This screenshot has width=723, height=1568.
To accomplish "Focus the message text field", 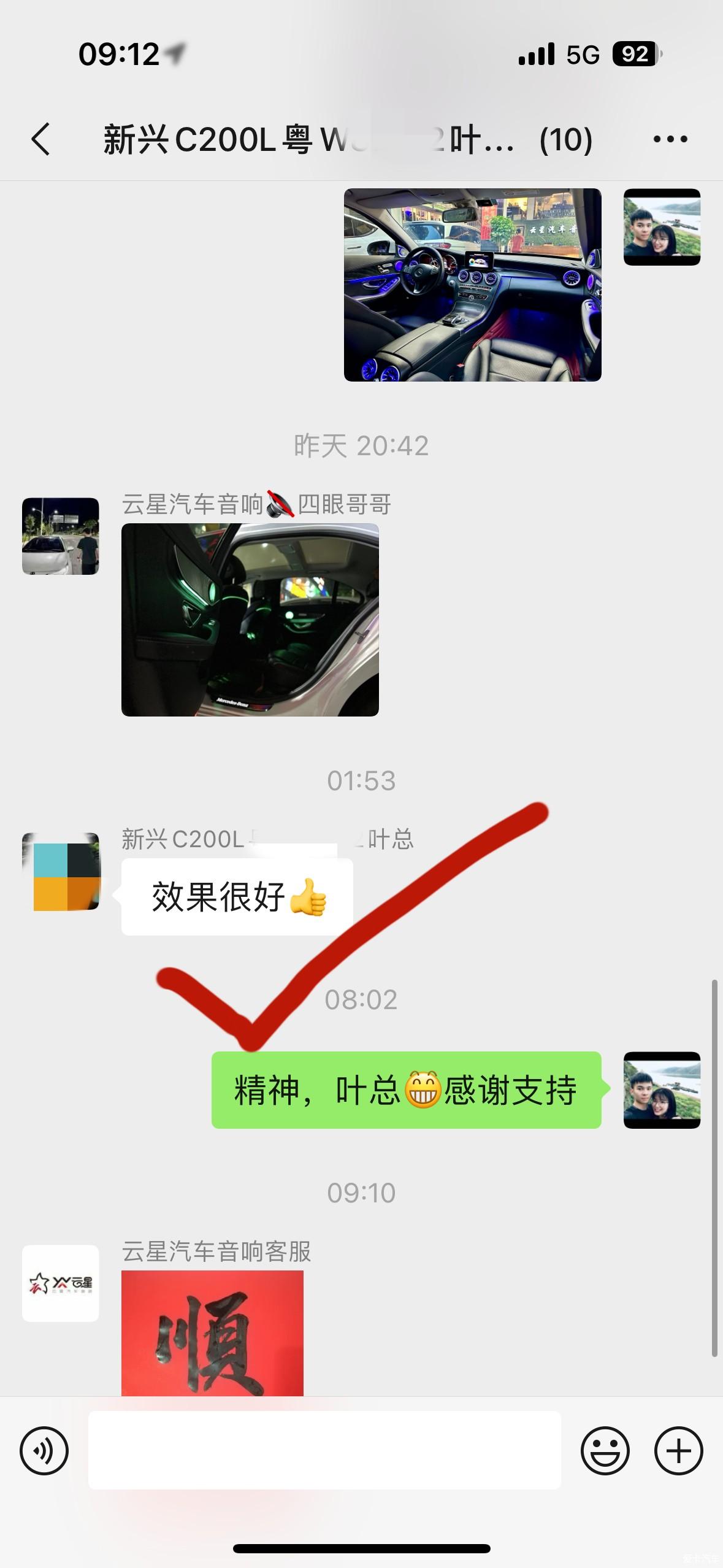I will 324,1450.
